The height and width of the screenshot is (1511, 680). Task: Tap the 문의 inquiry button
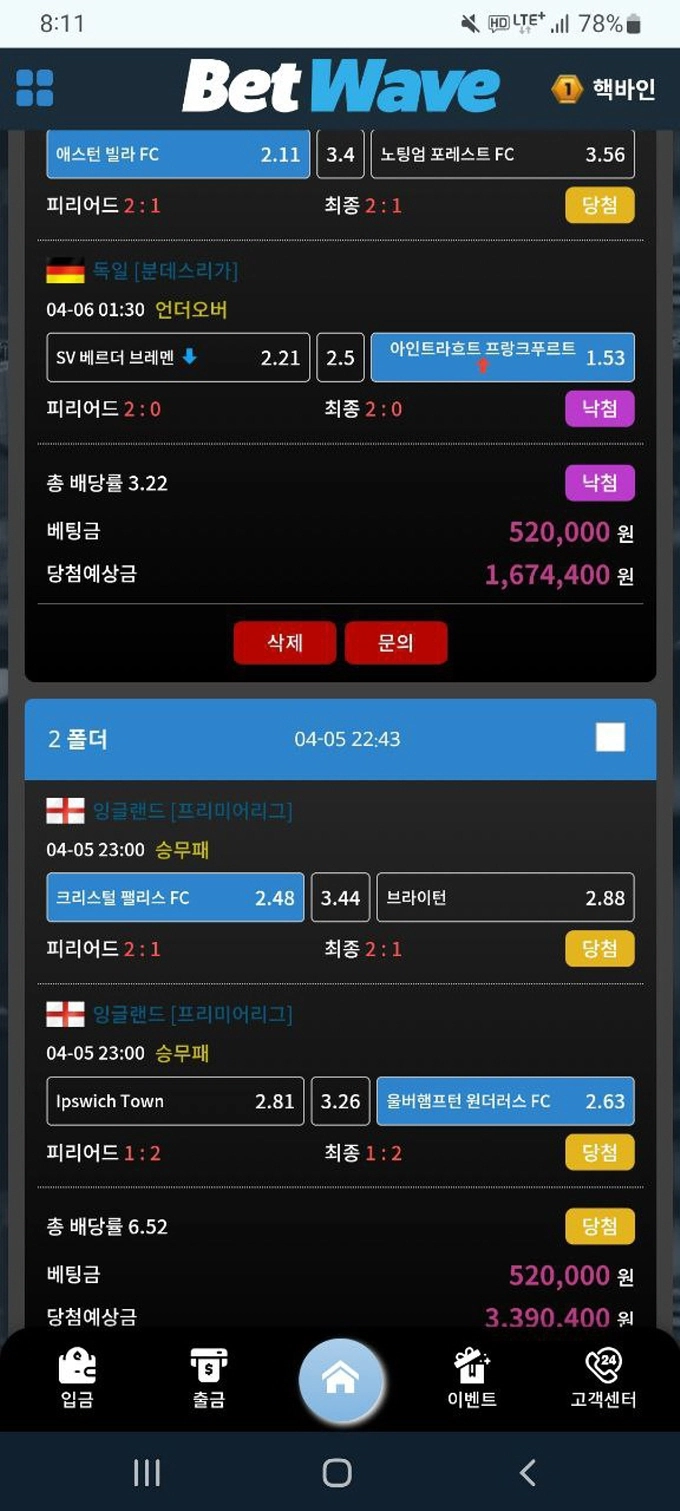(396, 643)
